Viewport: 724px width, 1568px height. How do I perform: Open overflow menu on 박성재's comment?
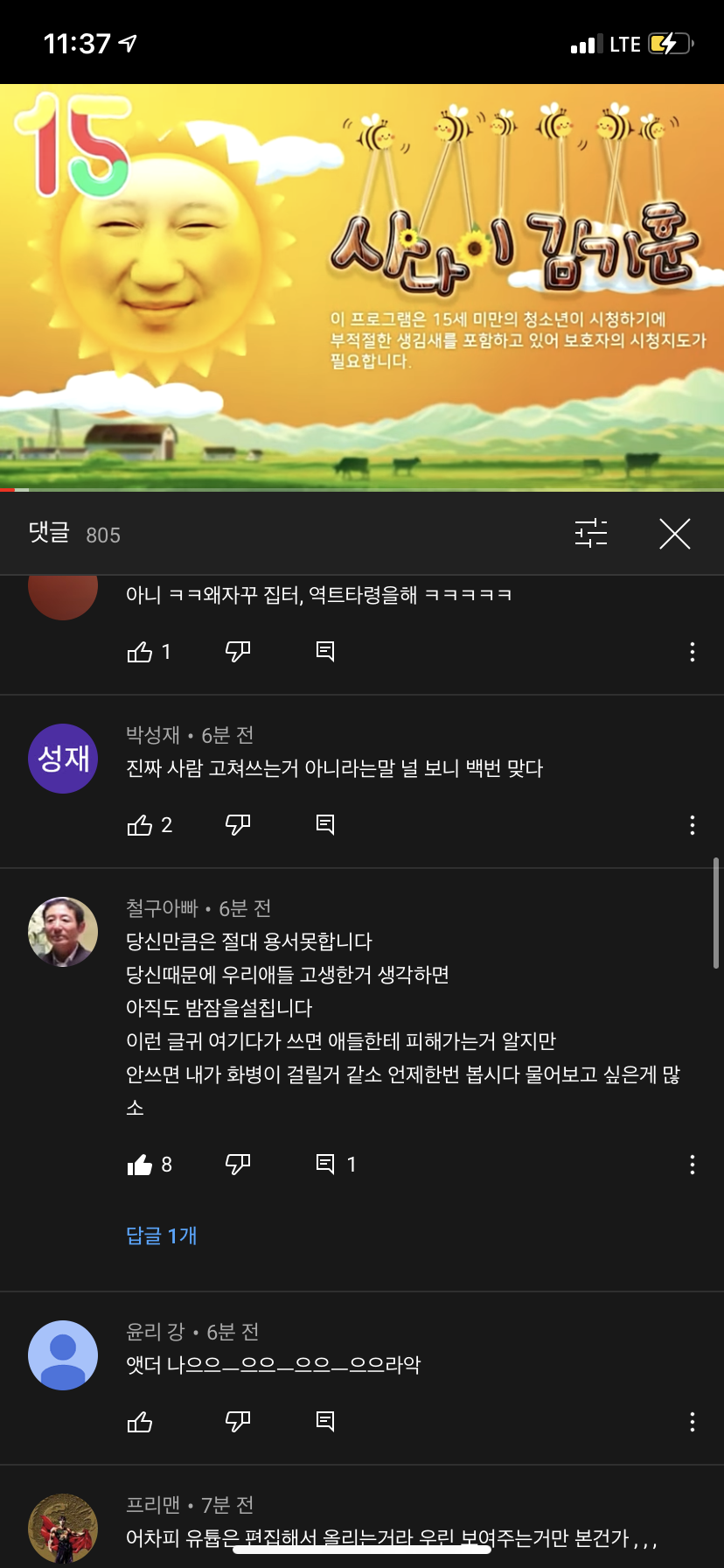692,825
